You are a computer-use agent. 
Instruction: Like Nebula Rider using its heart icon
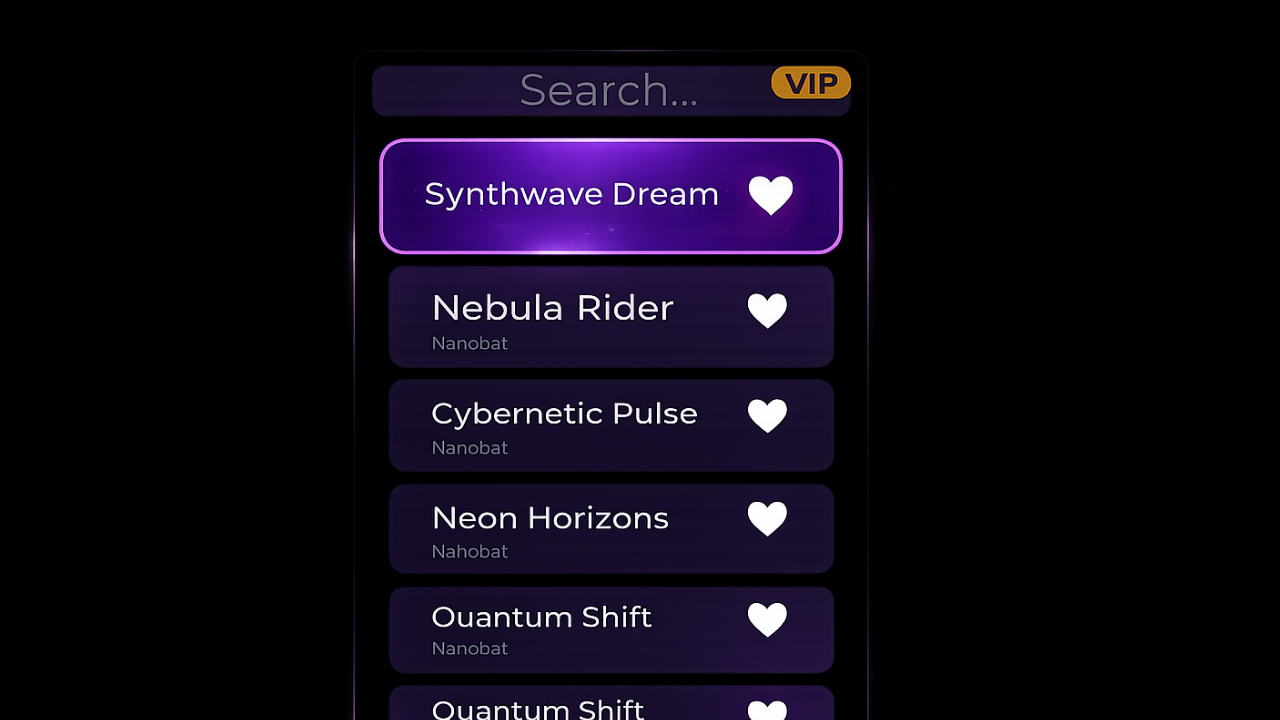click(768, 311)
